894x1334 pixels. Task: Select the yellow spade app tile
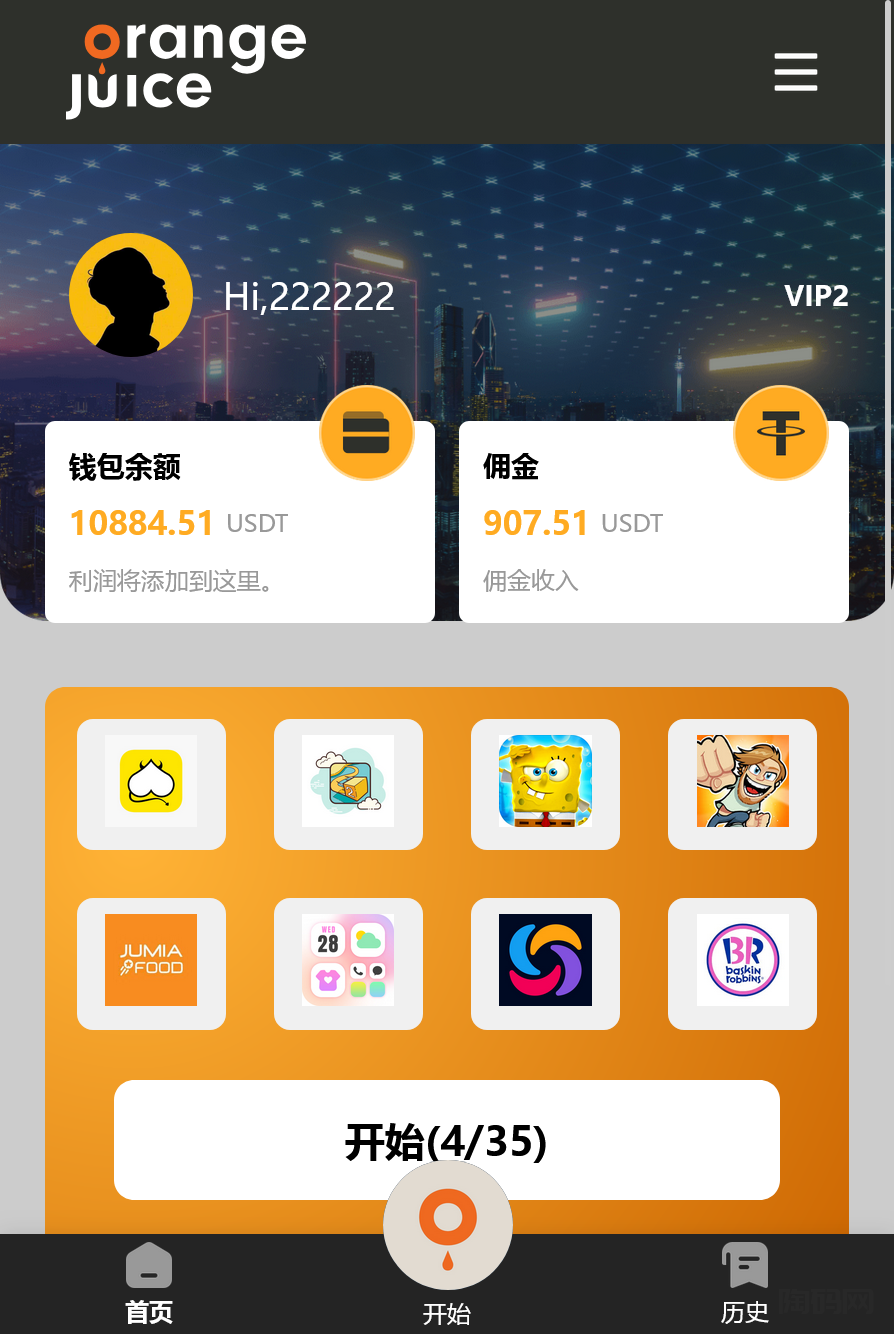[151, 781]
